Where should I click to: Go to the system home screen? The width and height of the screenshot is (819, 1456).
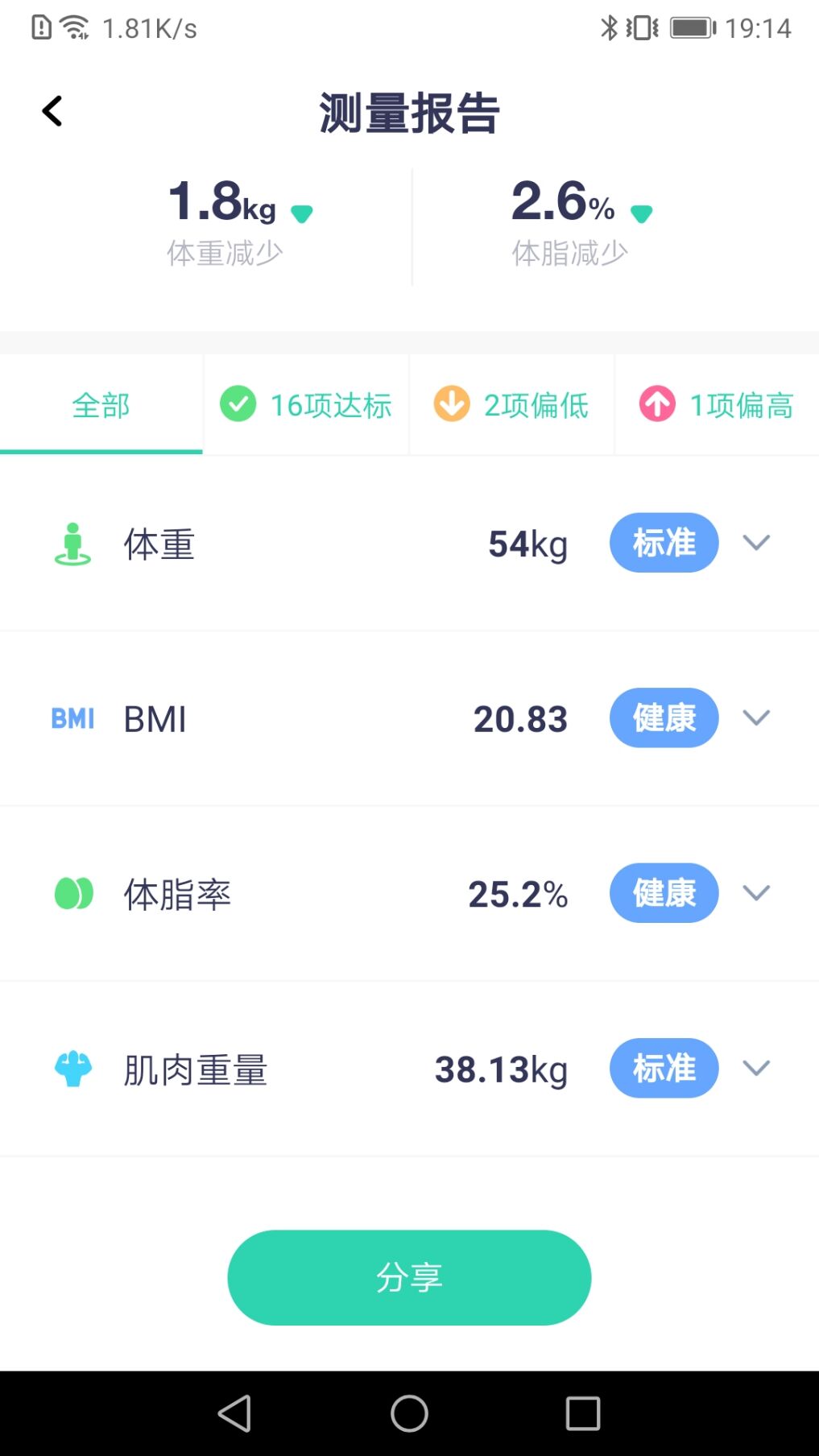click(409, 1413)
